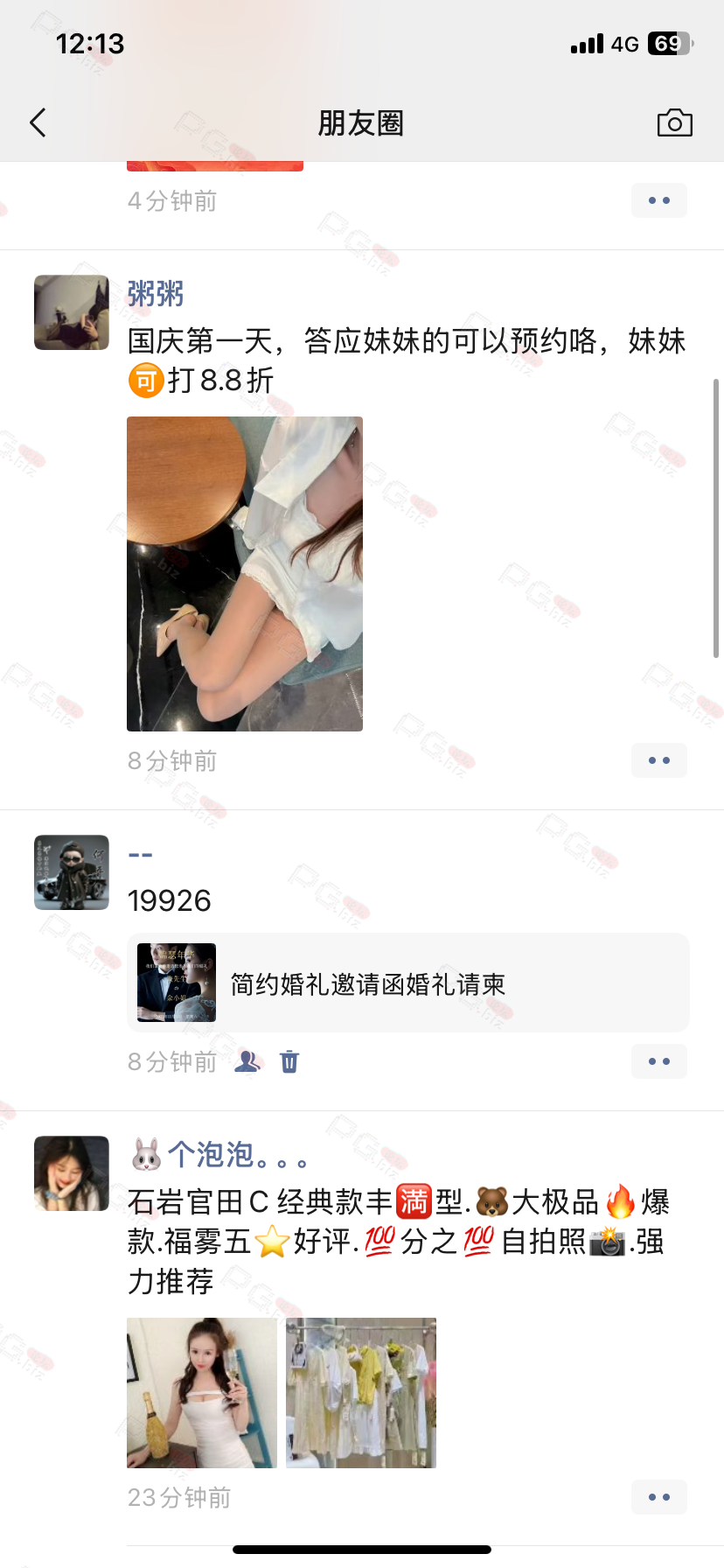The width and height of the screenshot is (724, 1568).
Task: Open 粥粥's profile avatar
Action: click(x=72, y=312)
